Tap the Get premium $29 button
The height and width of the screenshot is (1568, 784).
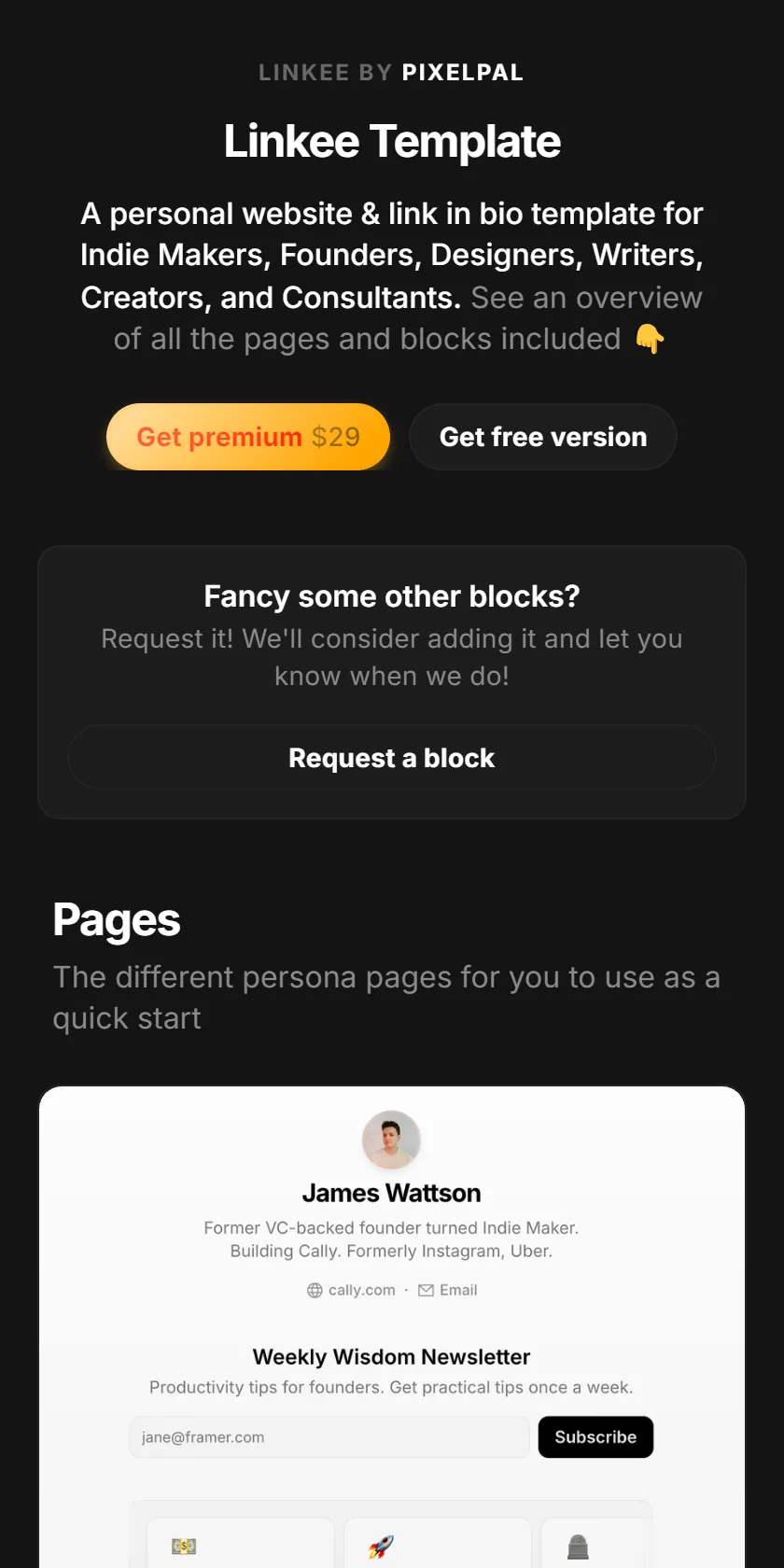pos(247,437)
